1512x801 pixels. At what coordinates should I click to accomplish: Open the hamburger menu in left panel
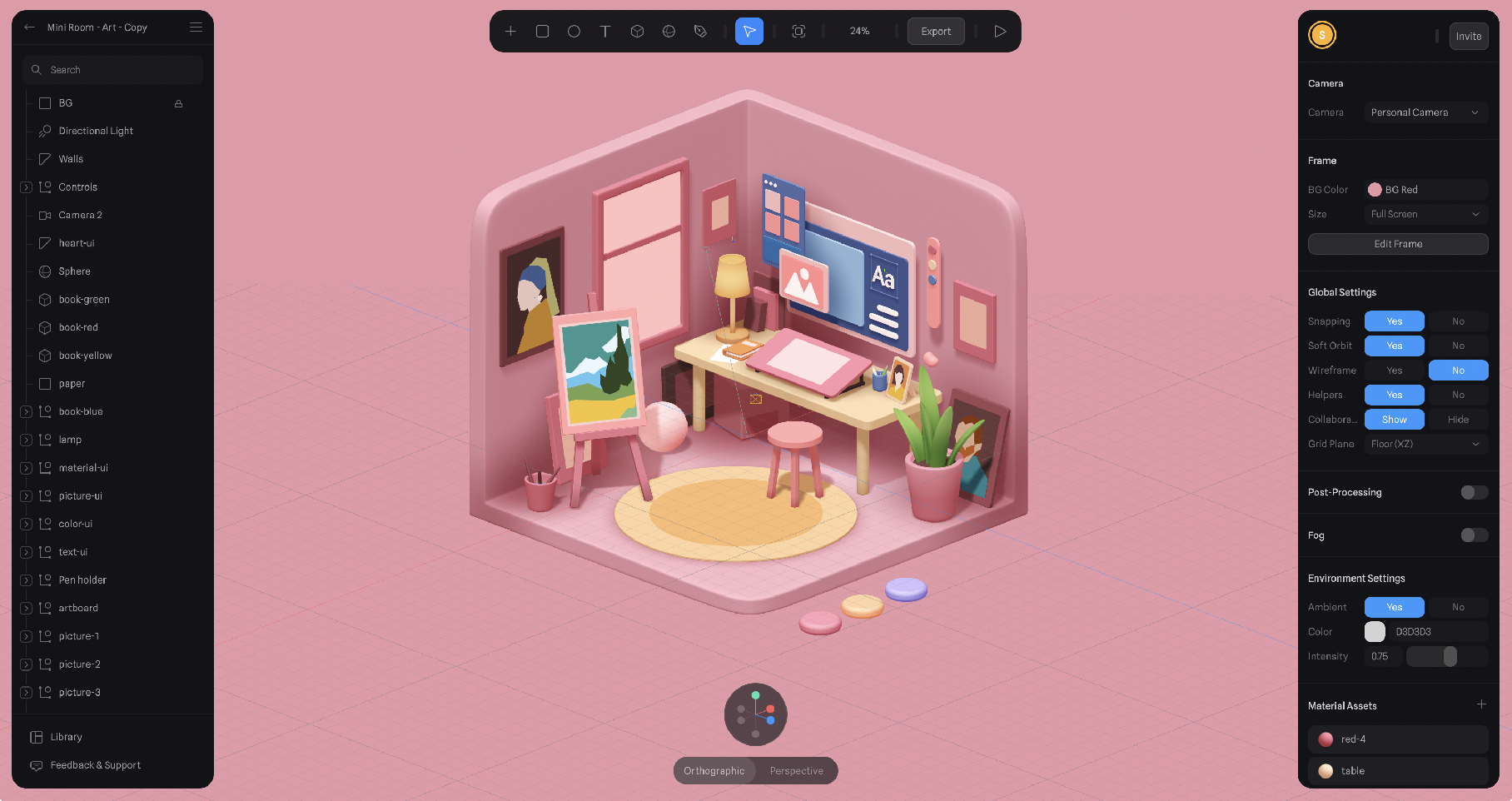coord(196,27)
